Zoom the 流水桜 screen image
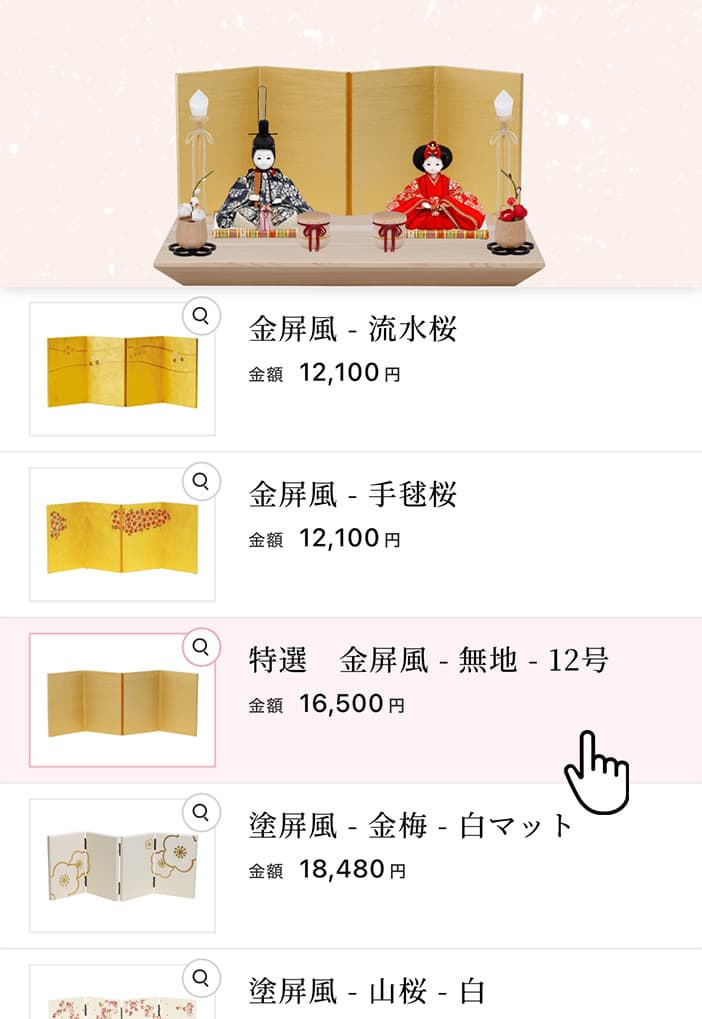 click(x=201, y=316)
